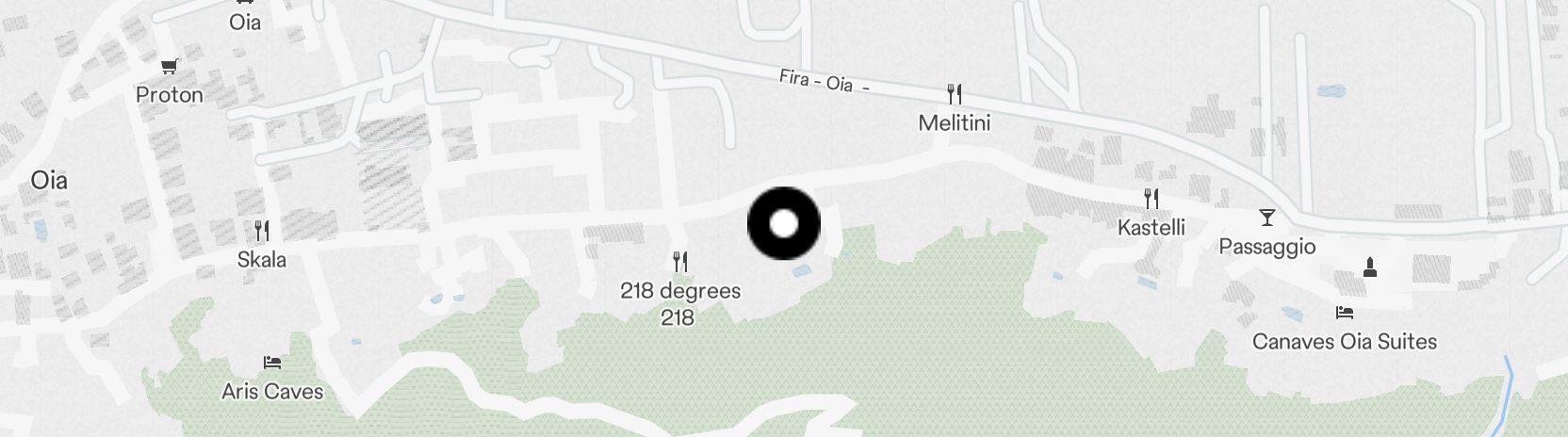Tap the Canaves Oia Suites hotel marker
The image size is (1568, 437).
1344,313
